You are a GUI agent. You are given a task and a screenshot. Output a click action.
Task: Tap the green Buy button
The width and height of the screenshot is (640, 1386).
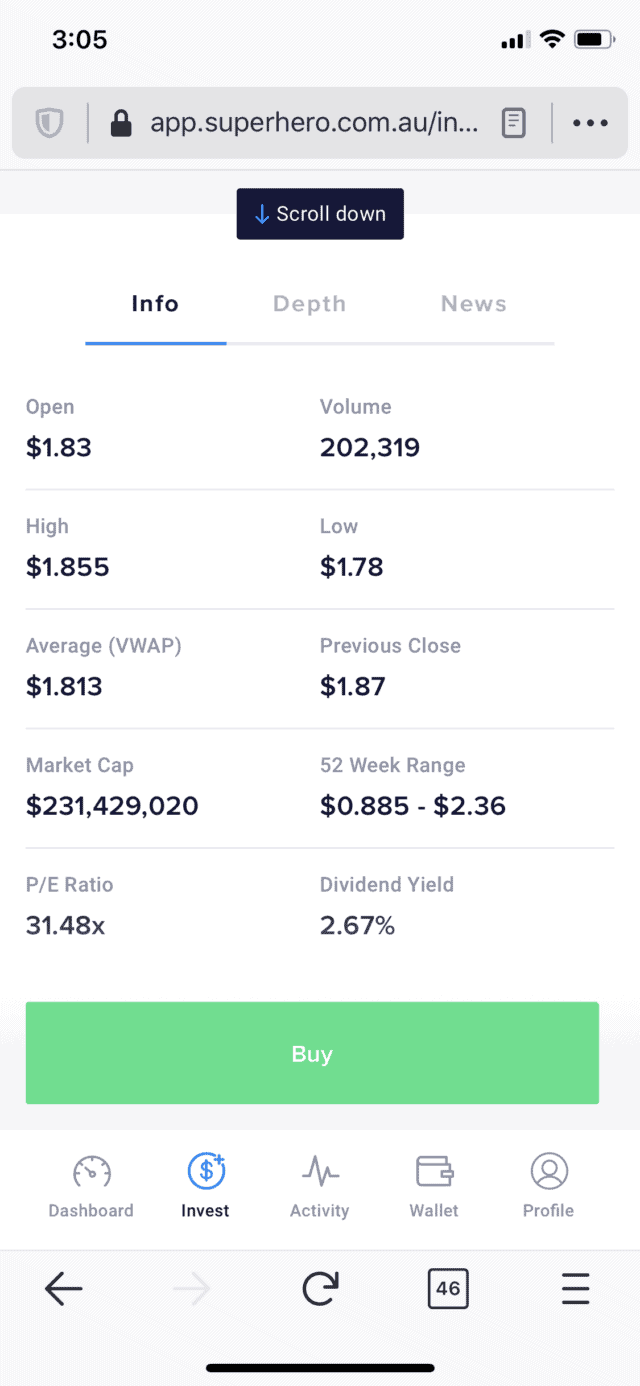pyautogui.click(x=312, y=1053)
